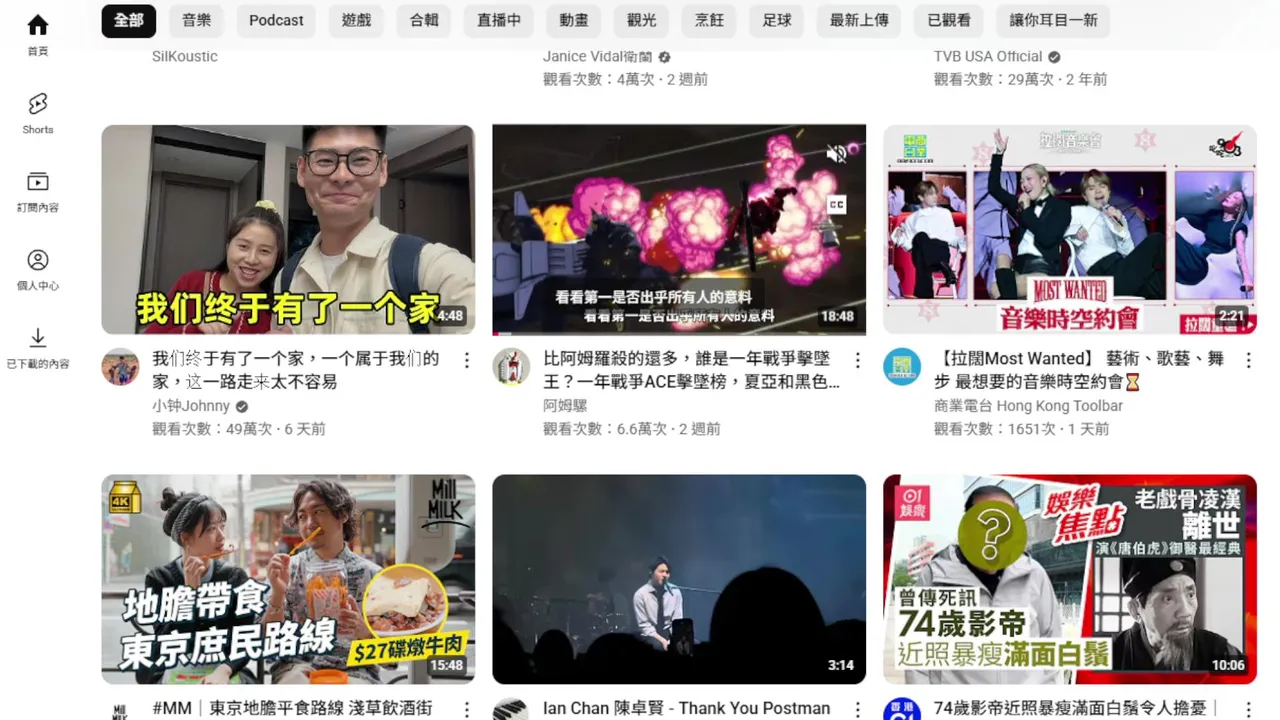Filter by 足球 chip
The width and height of the screenshot is (1280, 720).
tap(777, 20)
